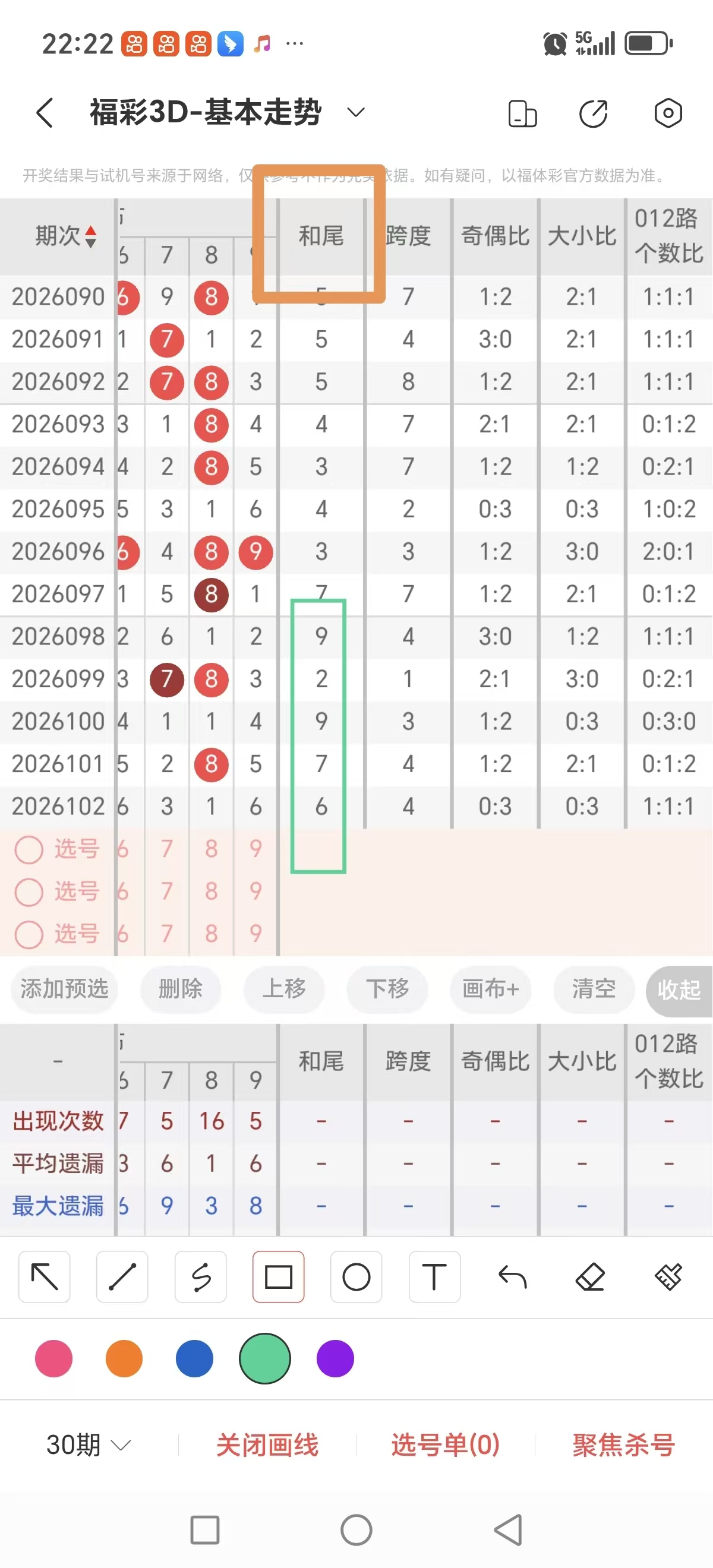Undo the last drawing action
The width and height of the screenshot is (713, 1568).
[x=512, y=1277]
